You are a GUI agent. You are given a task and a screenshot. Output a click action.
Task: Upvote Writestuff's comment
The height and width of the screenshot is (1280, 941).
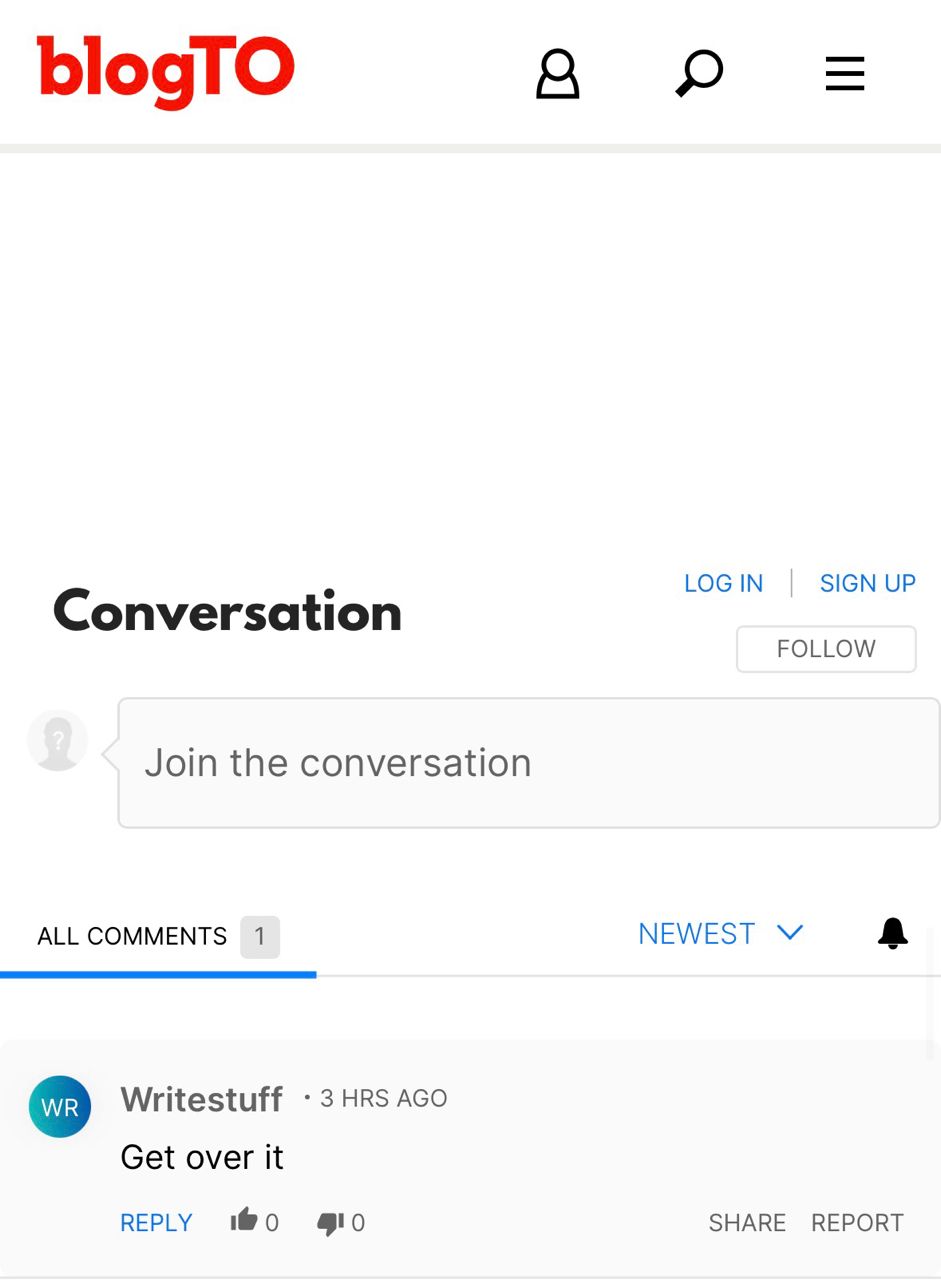(x=254, y=1221)
